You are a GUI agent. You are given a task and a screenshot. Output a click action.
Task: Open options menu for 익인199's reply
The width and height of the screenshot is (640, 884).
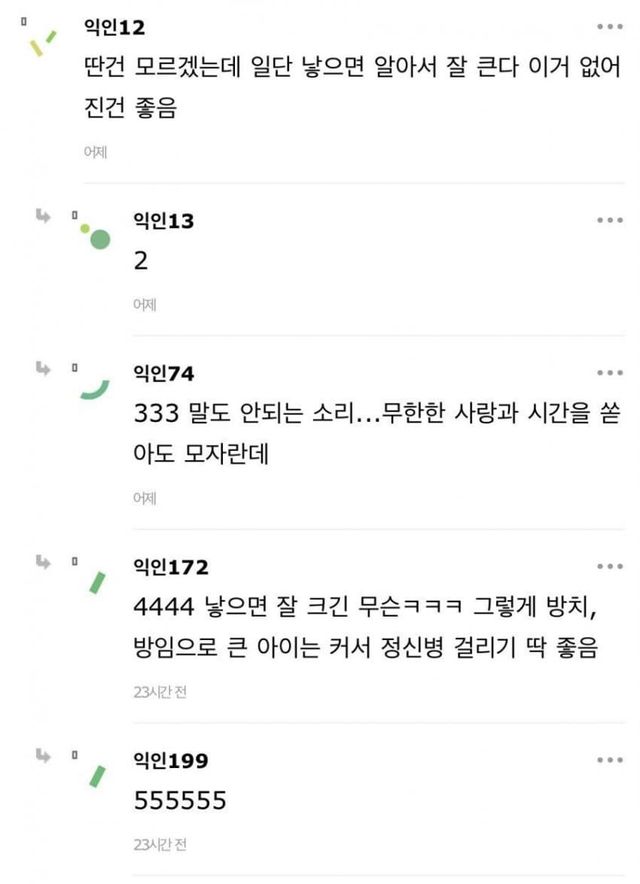click(609, 761)
